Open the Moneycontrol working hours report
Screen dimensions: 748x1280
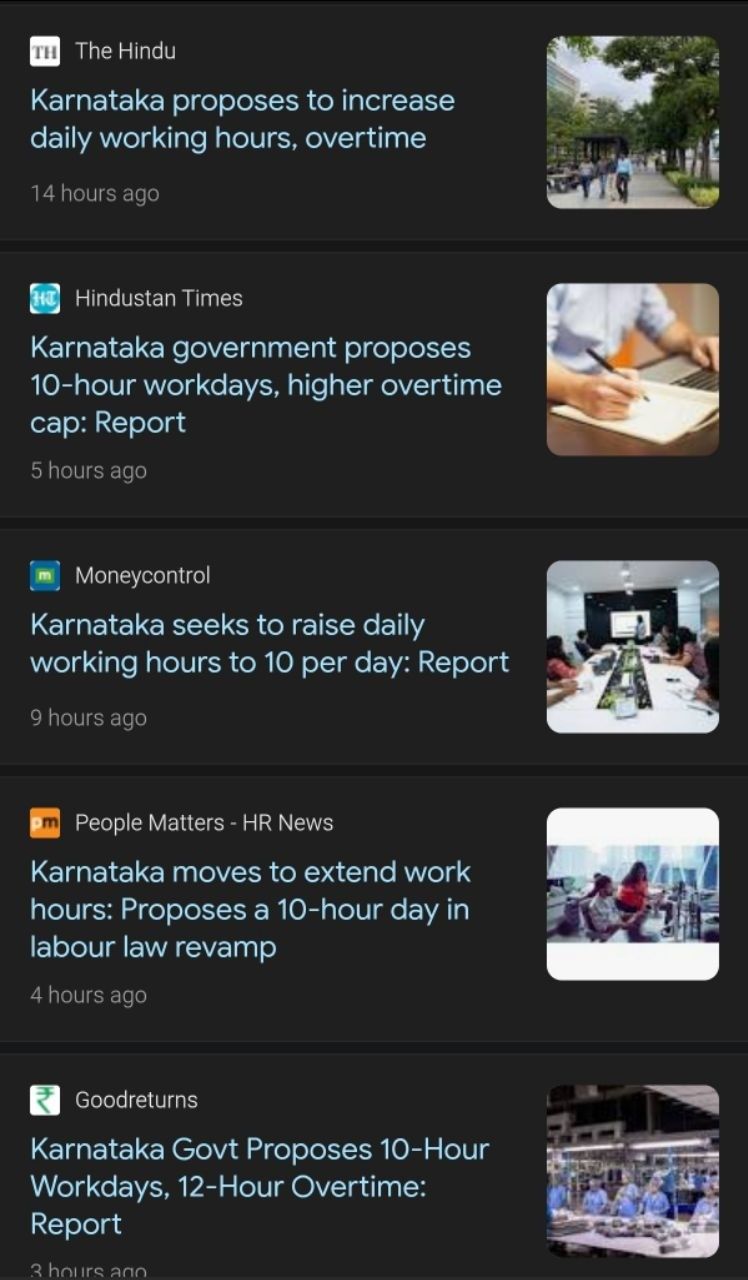[x=269, y=643]
